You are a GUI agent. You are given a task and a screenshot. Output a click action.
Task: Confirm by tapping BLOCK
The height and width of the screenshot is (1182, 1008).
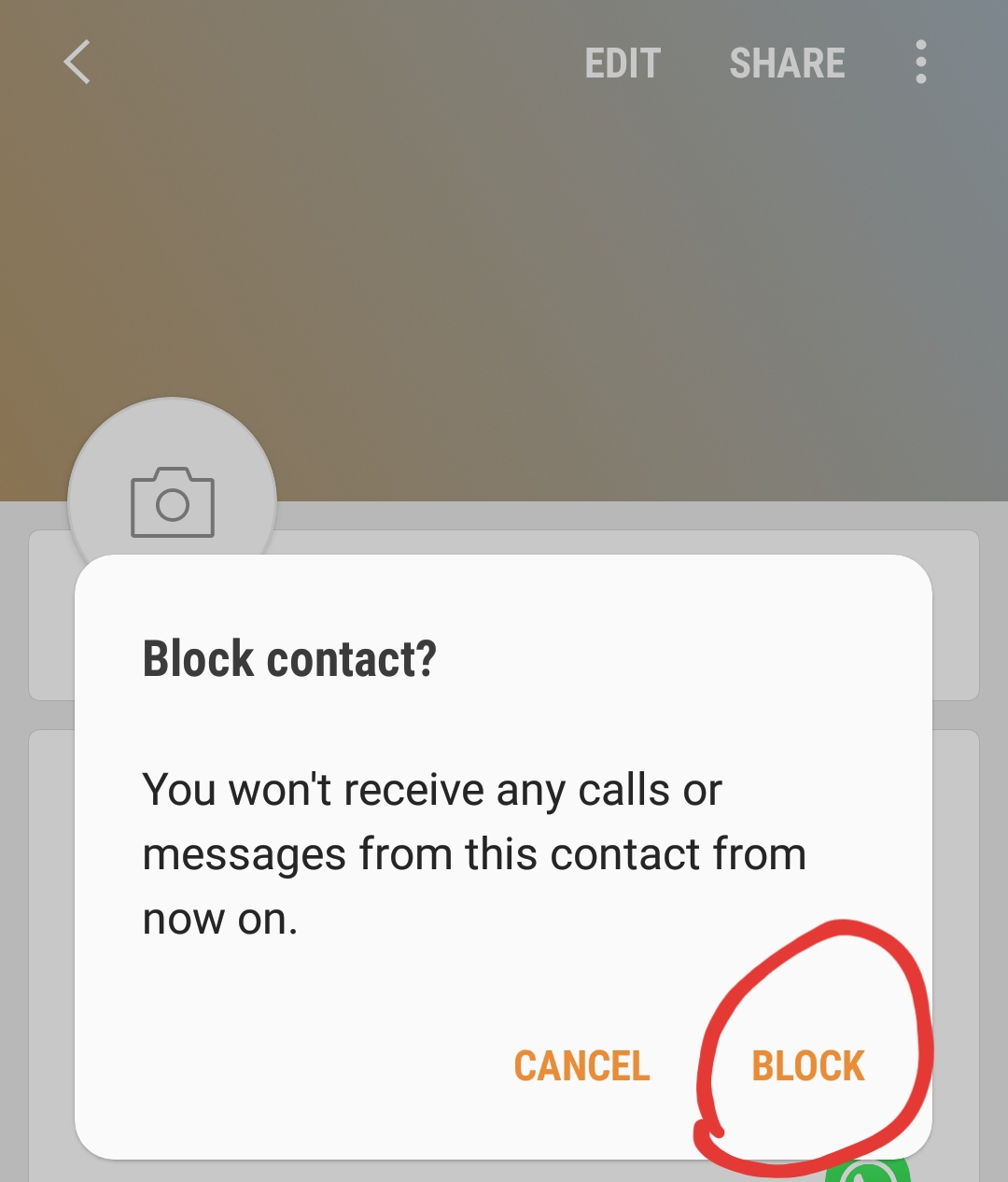tap(808, 1066)
